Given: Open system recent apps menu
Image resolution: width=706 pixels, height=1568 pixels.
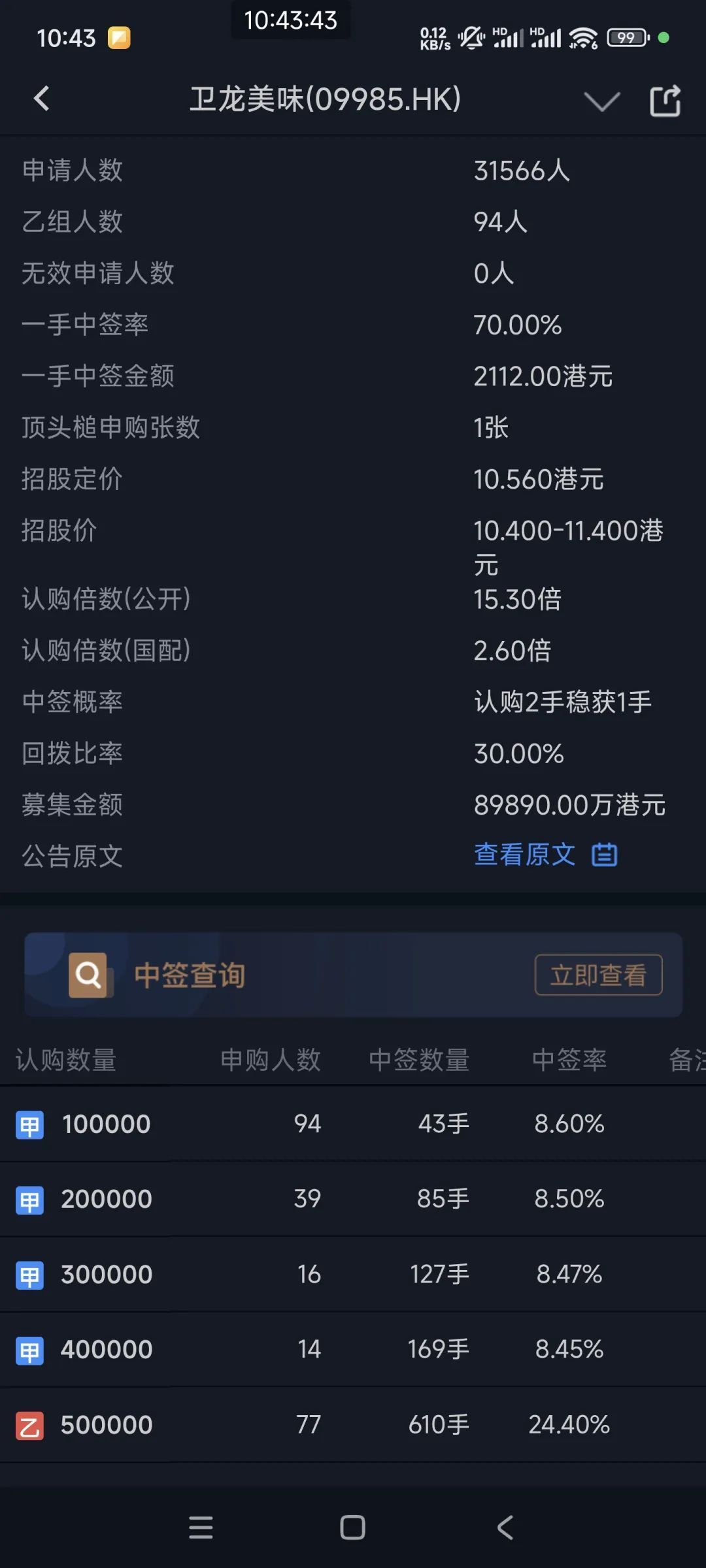Looking at the screenshot, I should tap(201, 1527).
